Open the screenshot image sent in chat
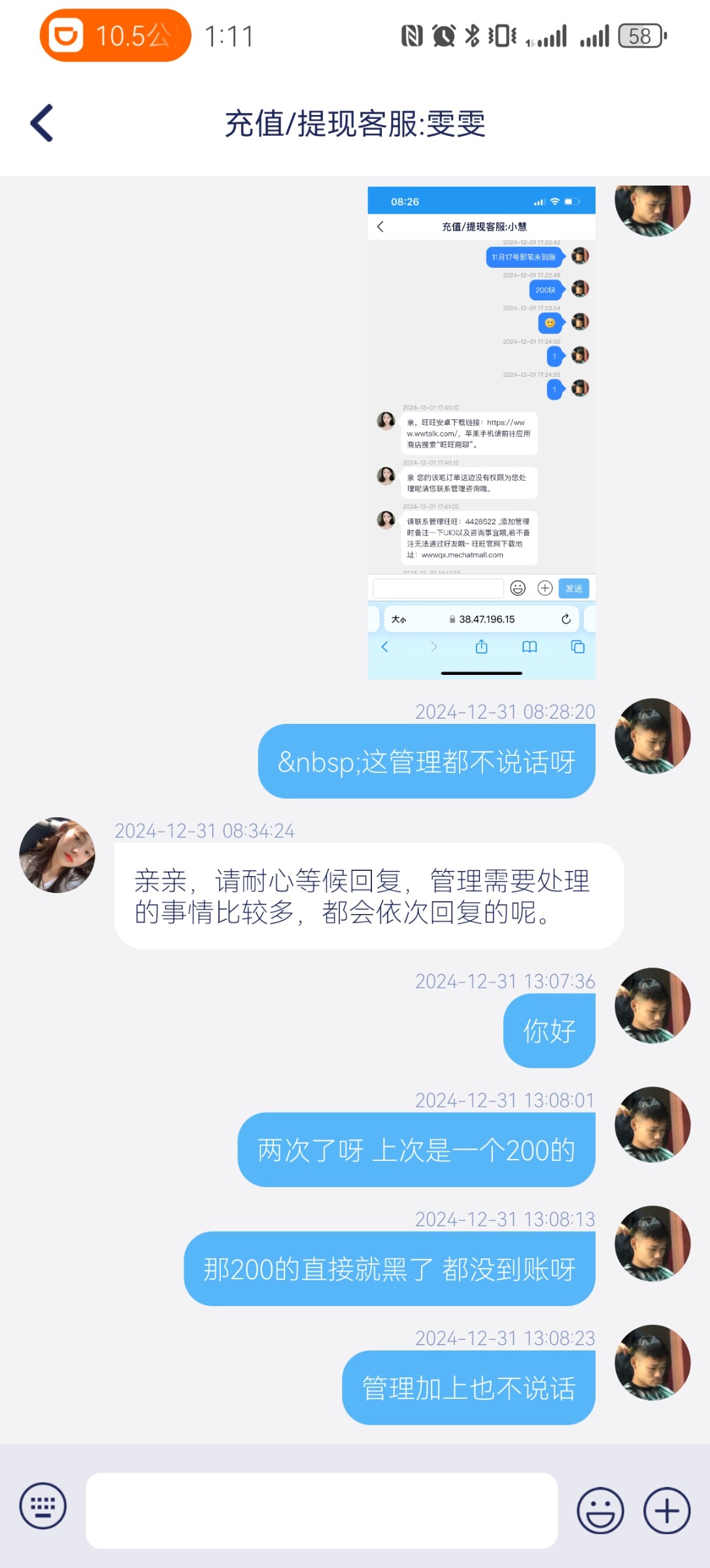The width and height of the screenshot is (710, 1568). click(x=481, y=433)
